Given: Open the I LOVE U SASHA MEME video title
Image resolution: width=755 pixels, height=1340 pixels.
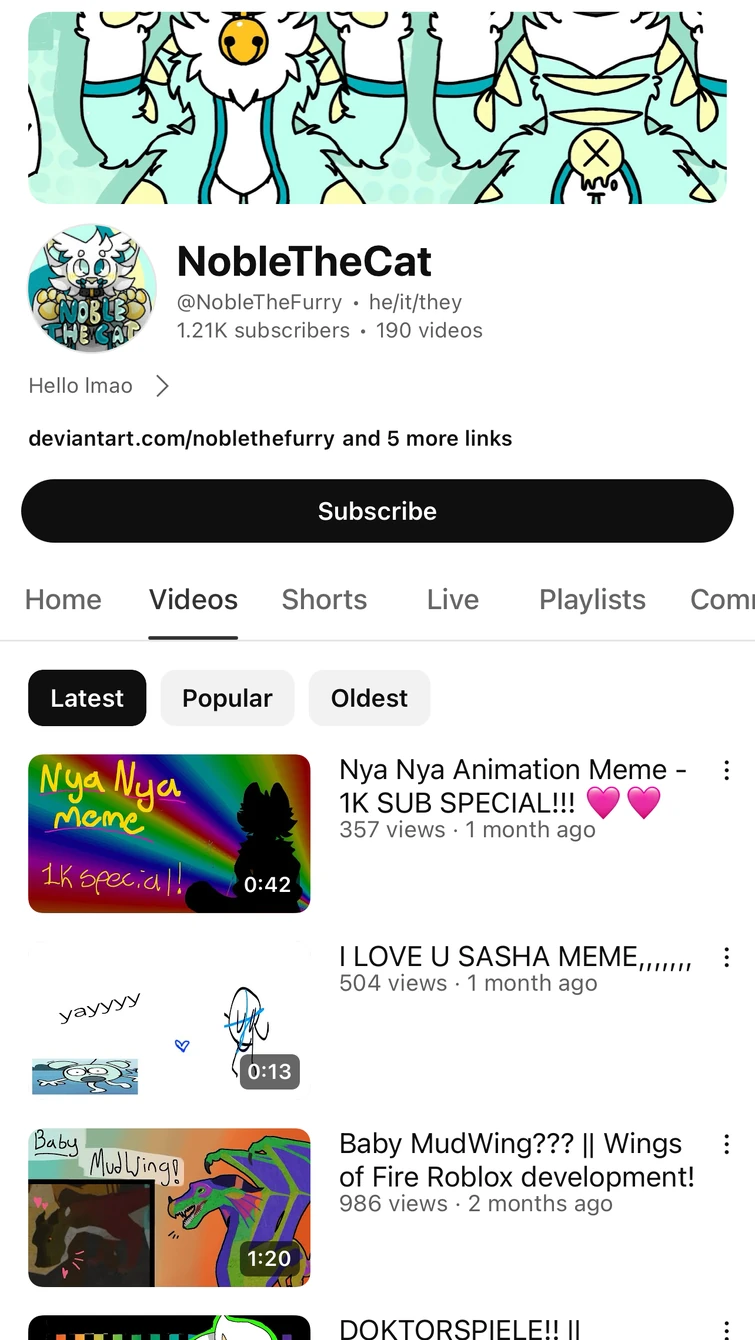Looking at the screenshot, I should click(x=515, y=957).
